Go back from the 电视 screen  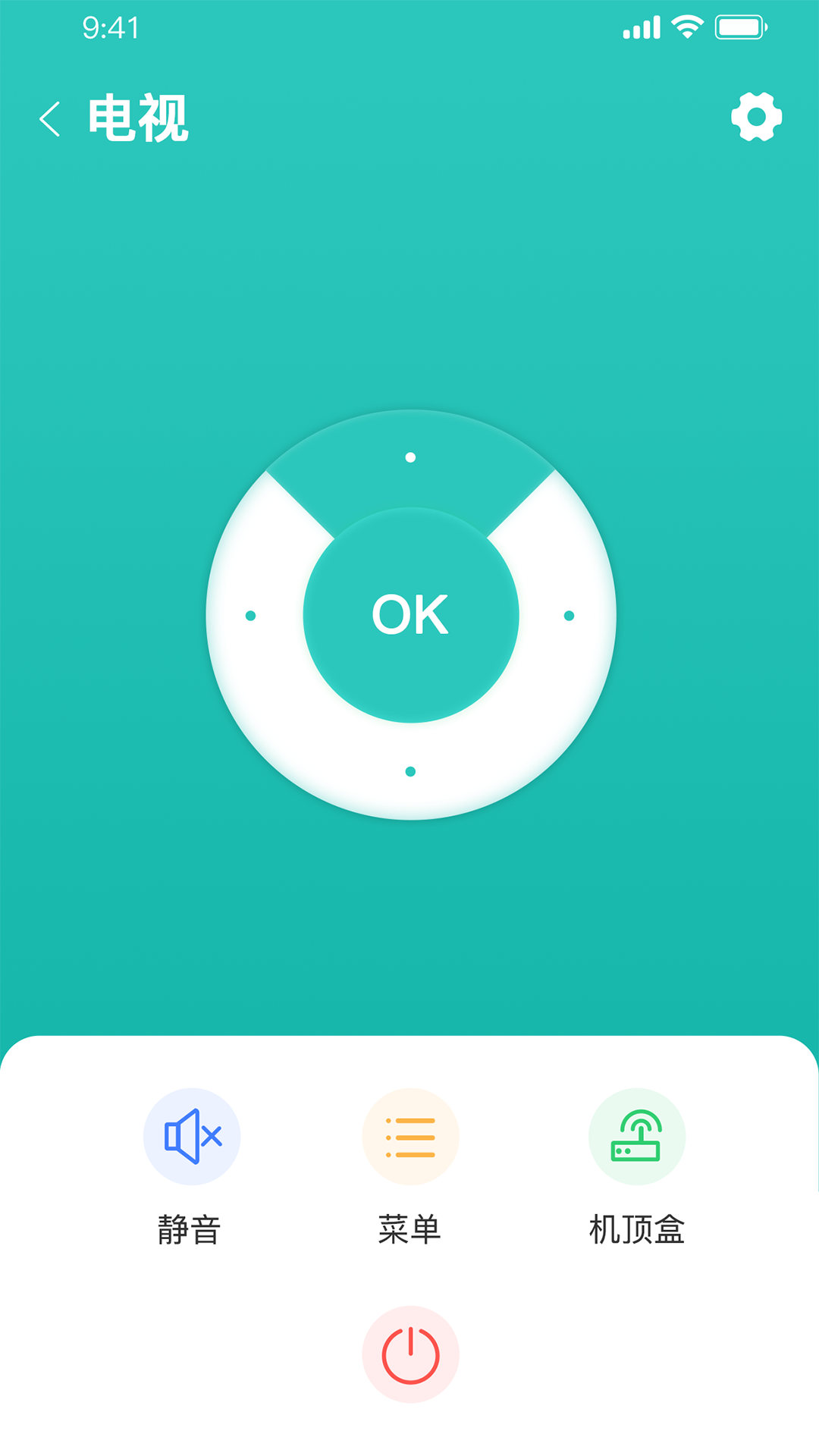coord(50,119)
